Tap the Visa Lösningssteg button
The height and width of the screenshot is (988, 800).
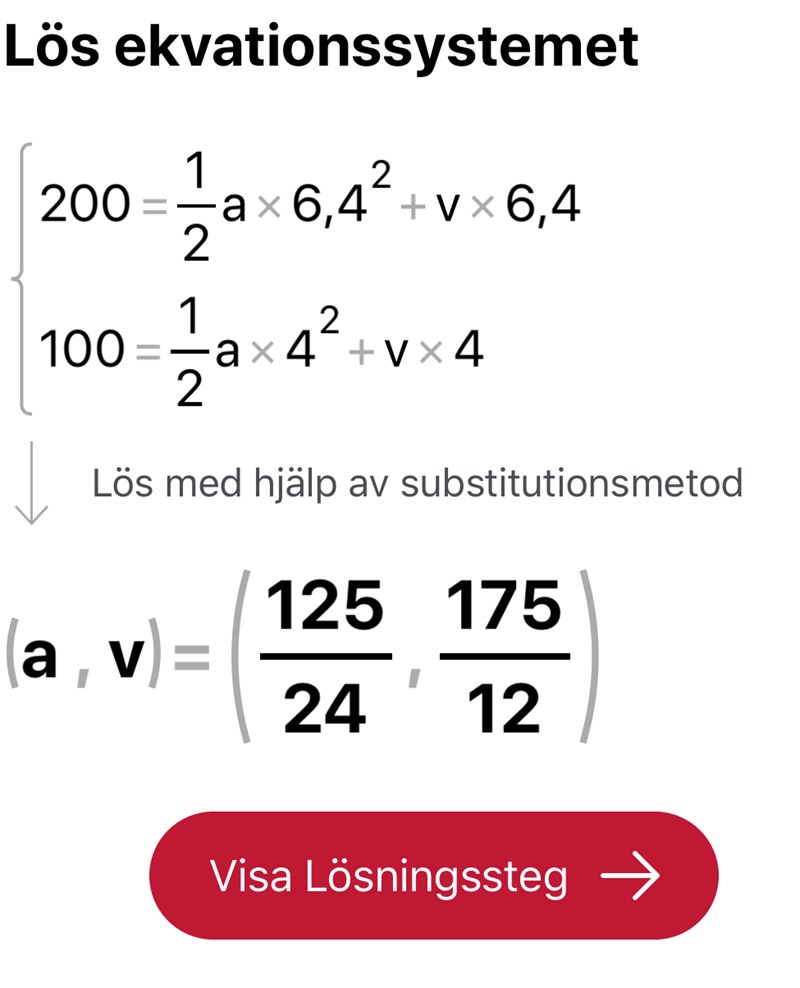(x=433, y=876)
